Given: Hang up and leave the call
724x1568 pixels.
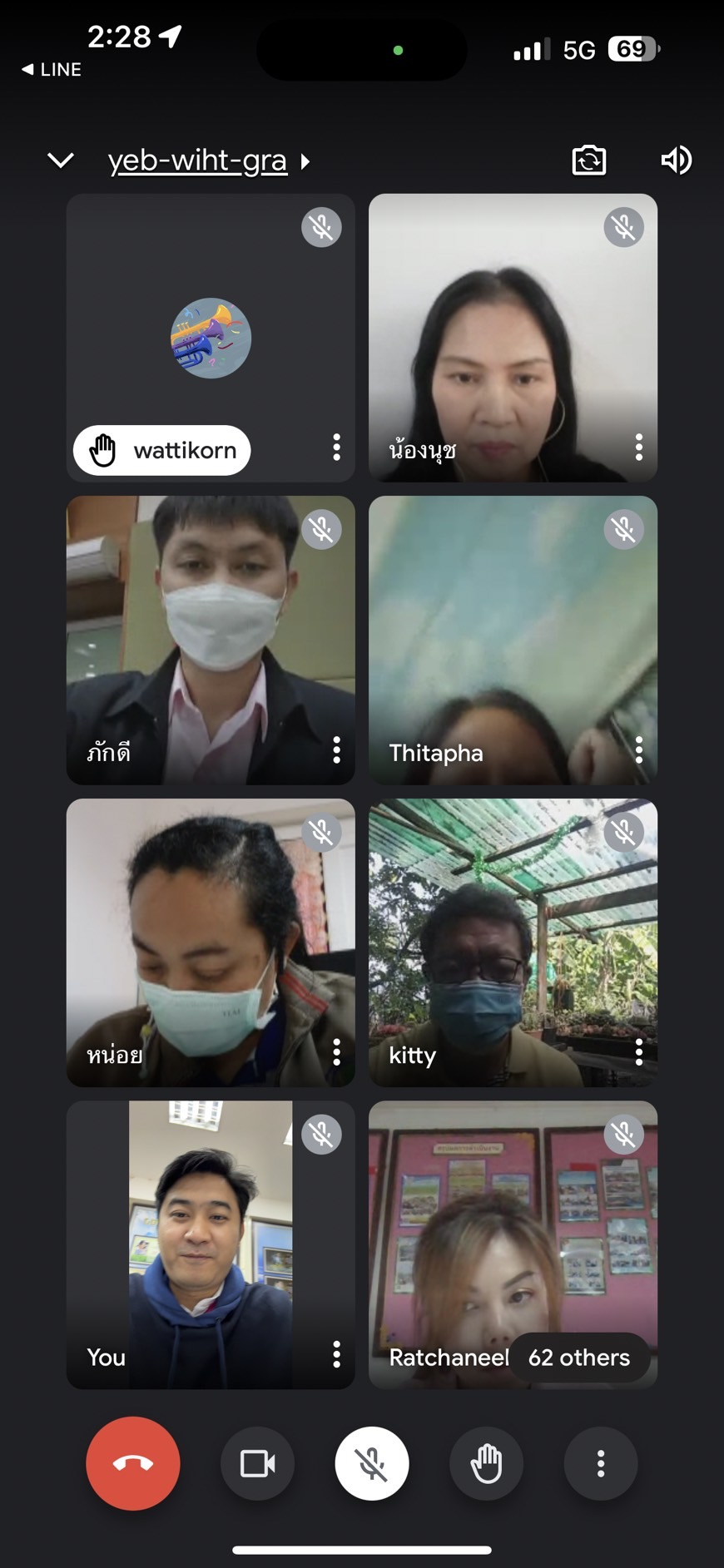Looking at the screenshot, I should click(133, 1463).
